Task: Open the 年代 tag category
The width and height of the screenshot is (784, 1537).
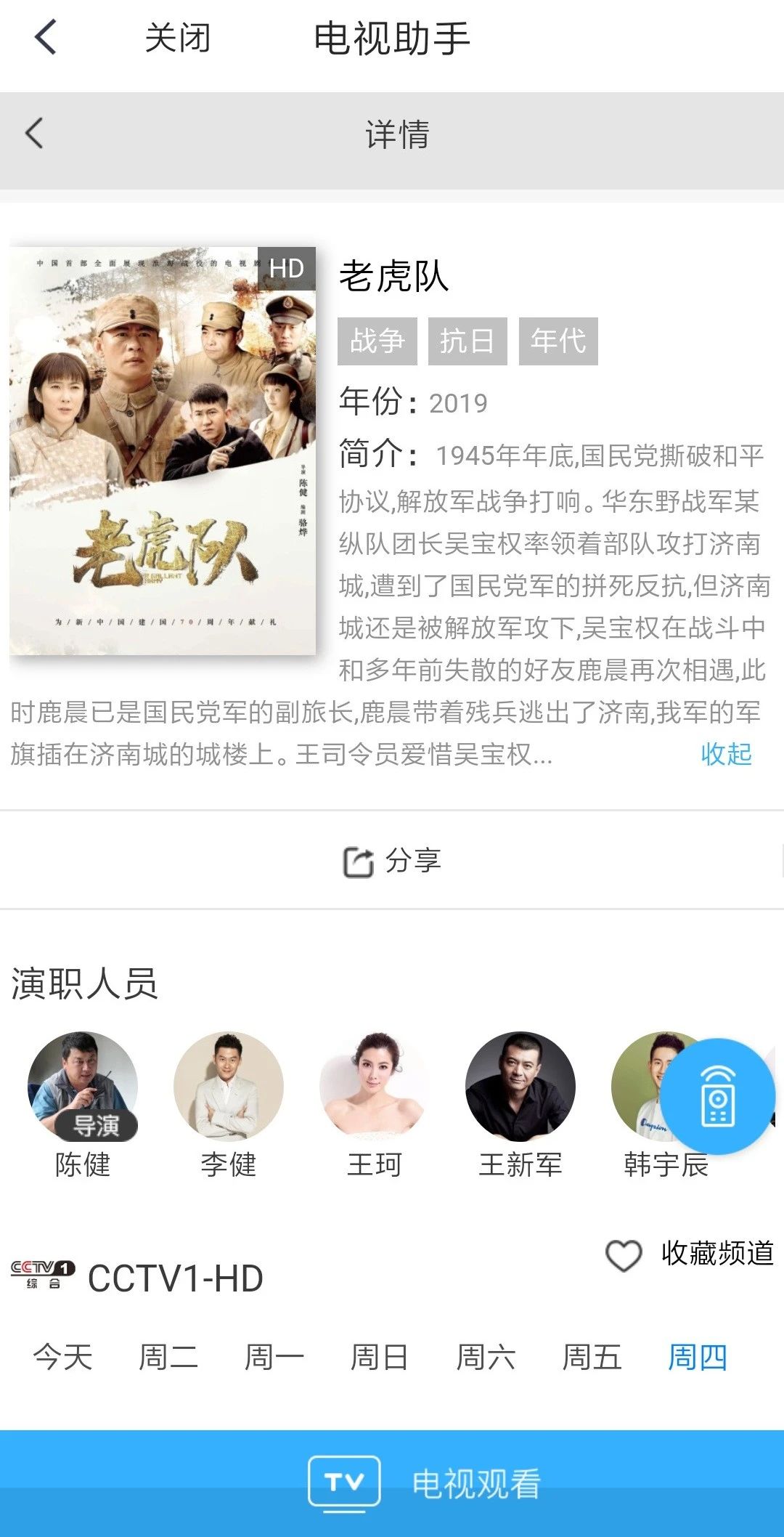Action: click(558, 341)
